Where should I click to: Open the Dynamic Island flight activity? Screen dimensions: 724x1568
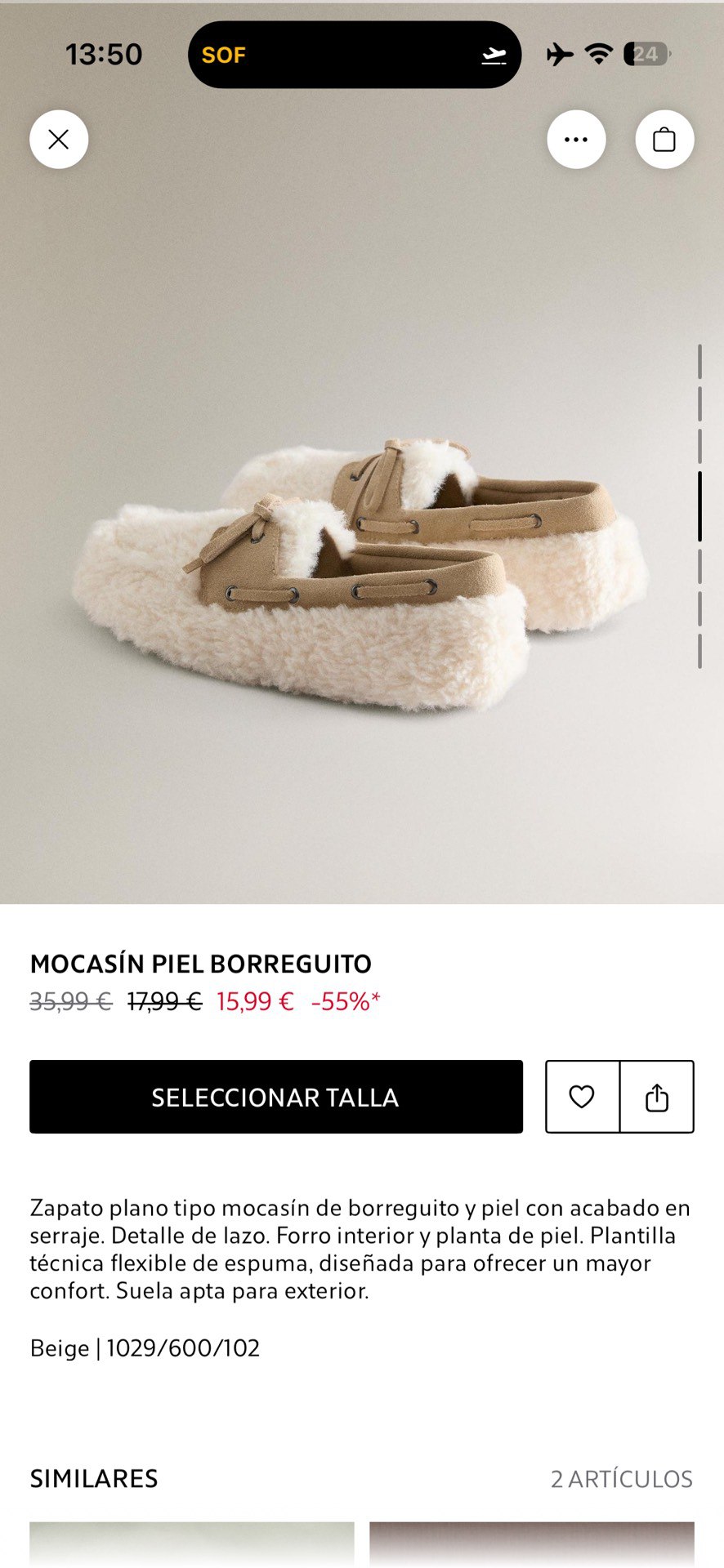[x=355, y=55]
